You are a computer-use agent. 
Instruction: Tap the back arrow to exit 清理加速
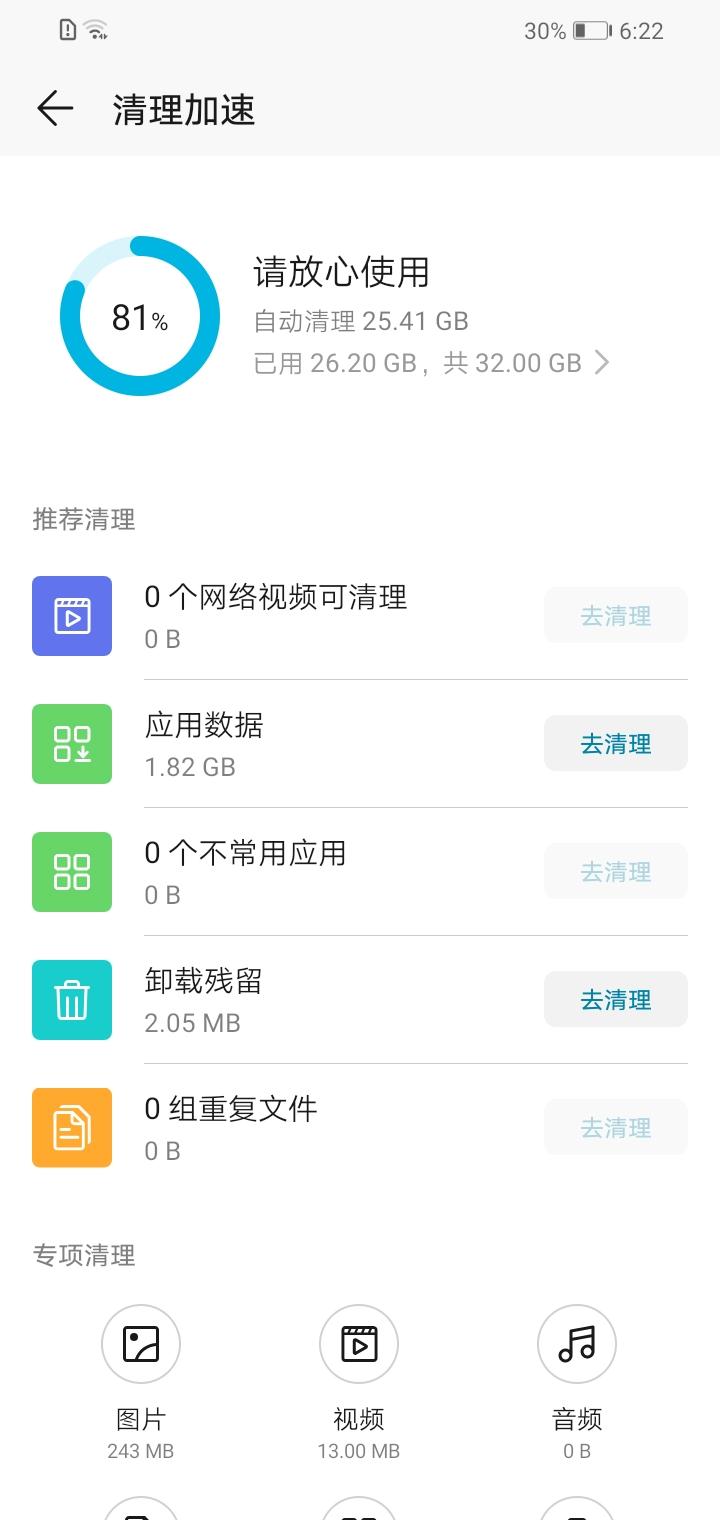[x=54, y=110]
